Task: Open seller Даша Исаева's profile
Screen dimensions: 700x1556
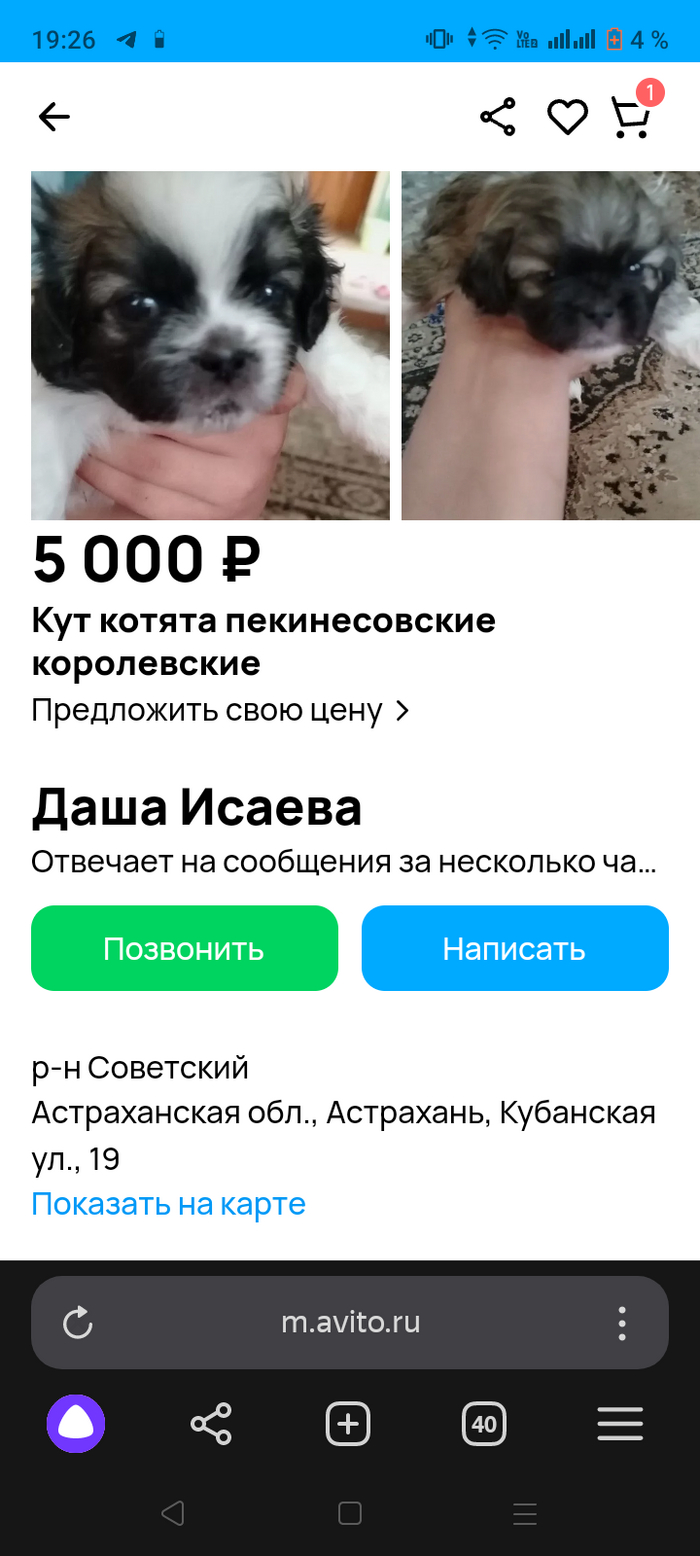Action: (x=197, y=809)
